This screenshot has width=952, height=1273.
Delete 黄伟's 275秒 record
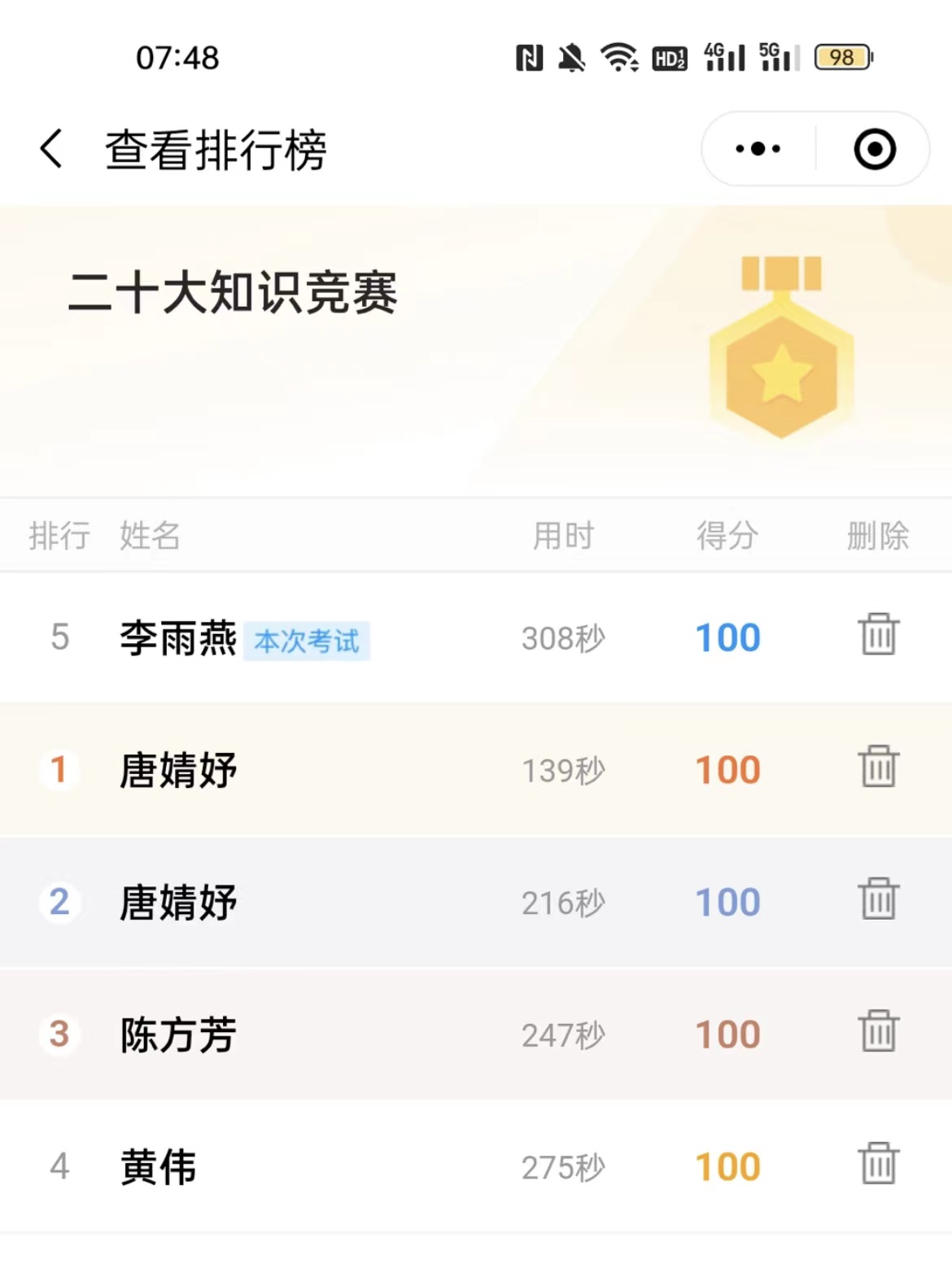[878, 1164]
